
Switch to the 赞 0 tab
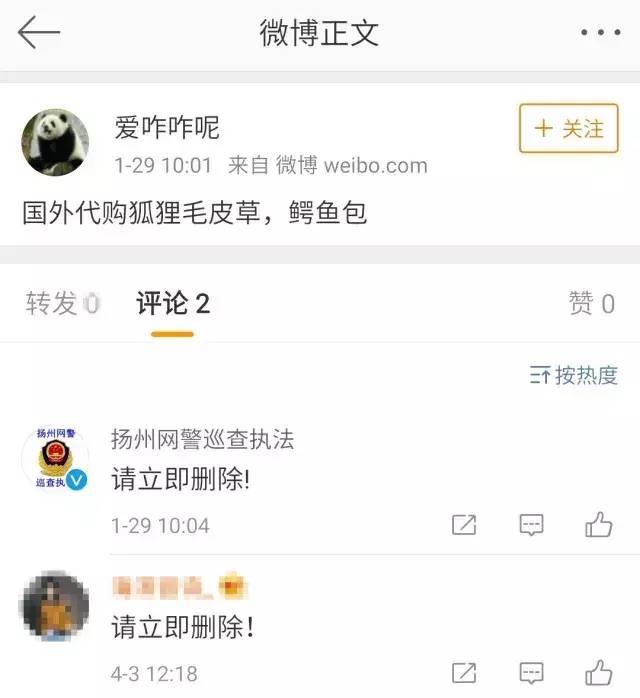[x=591, y=304]
